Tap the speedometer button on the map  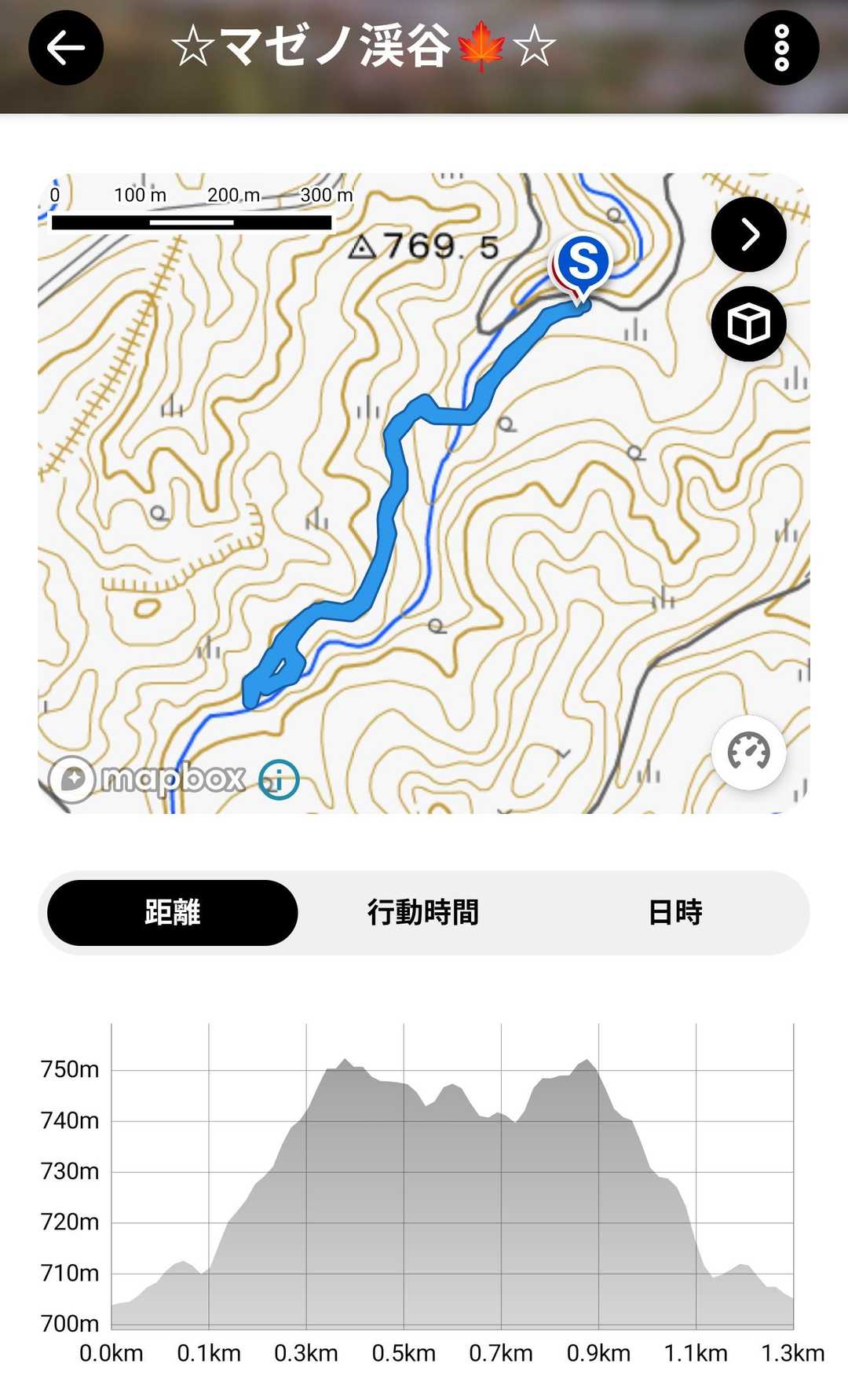tap(748, 753)
